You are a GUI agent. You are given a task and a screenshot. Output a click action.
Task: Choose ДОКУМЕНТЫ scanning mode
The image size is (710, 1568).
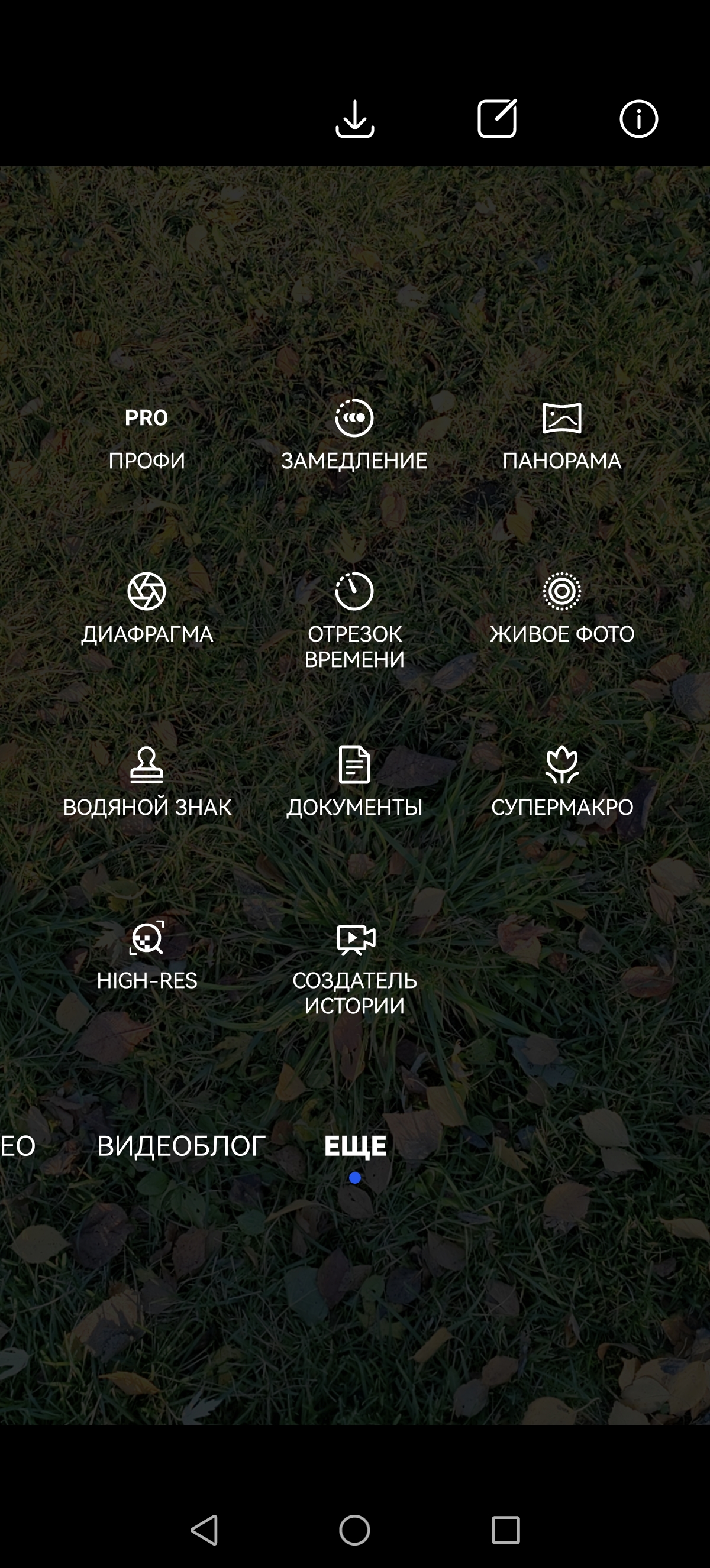pos(354,783)
